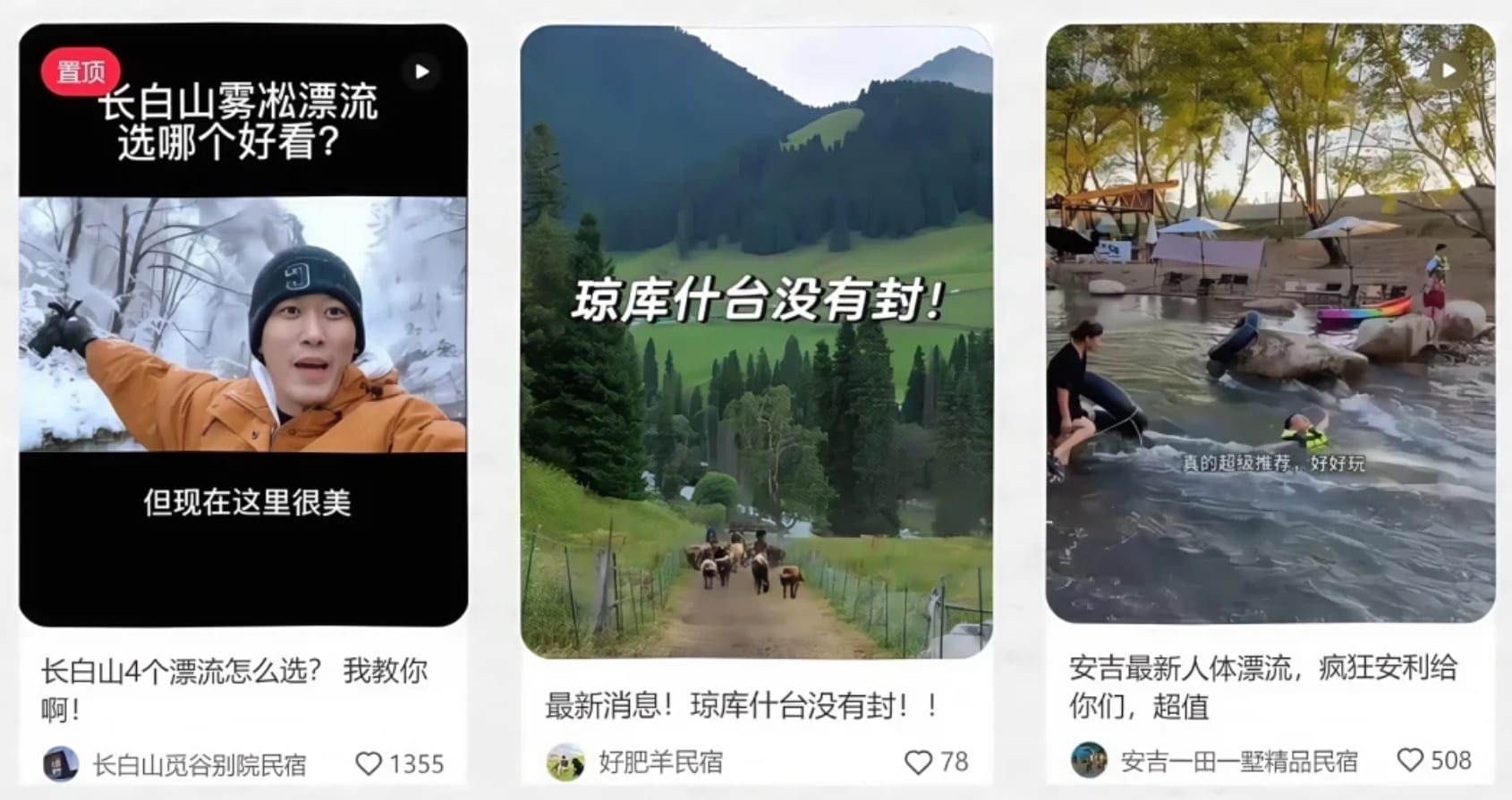Like the post by 安吉一田一墅精品民宿

click(x=1410, y=760)
